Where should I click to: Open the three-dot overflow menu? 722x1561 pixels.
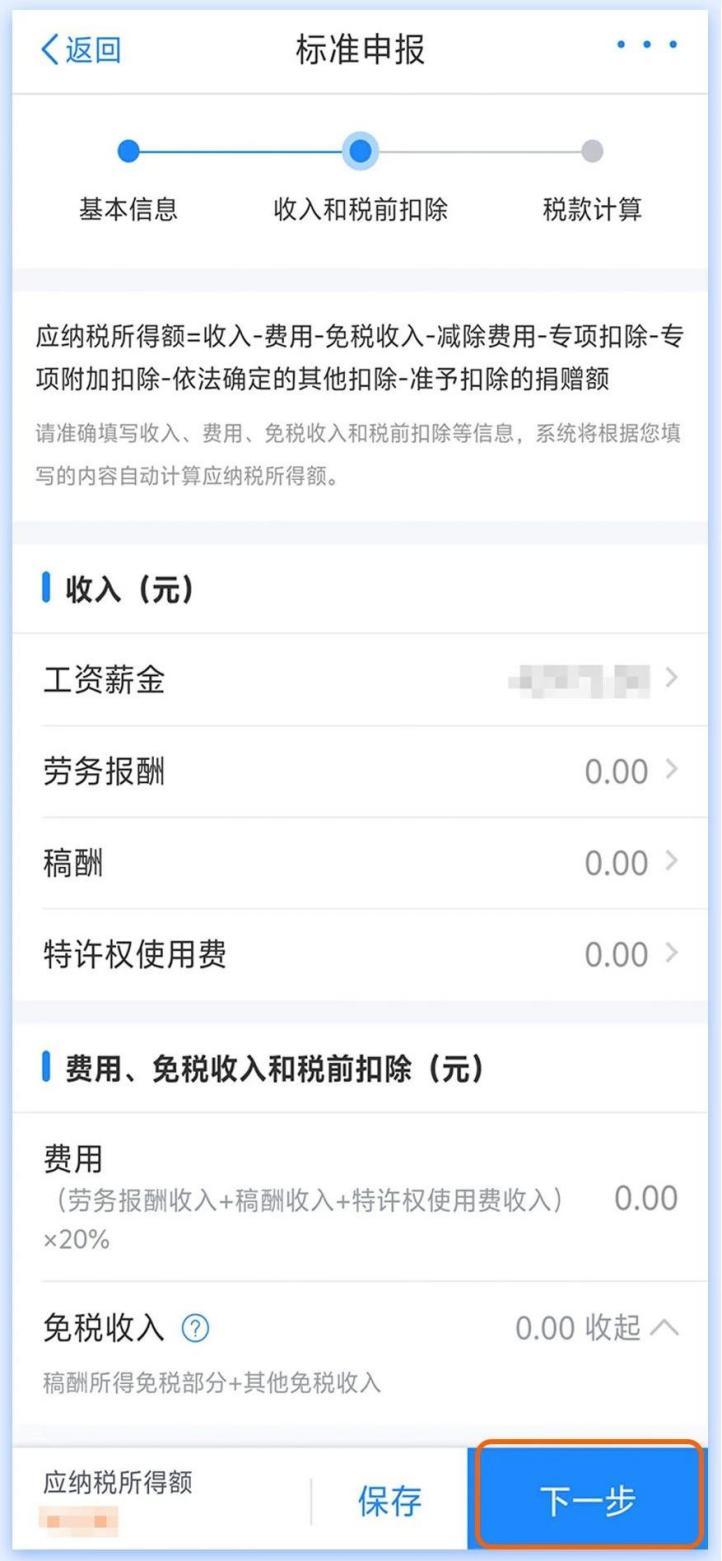pyautogui.click(x=647, y=45)
